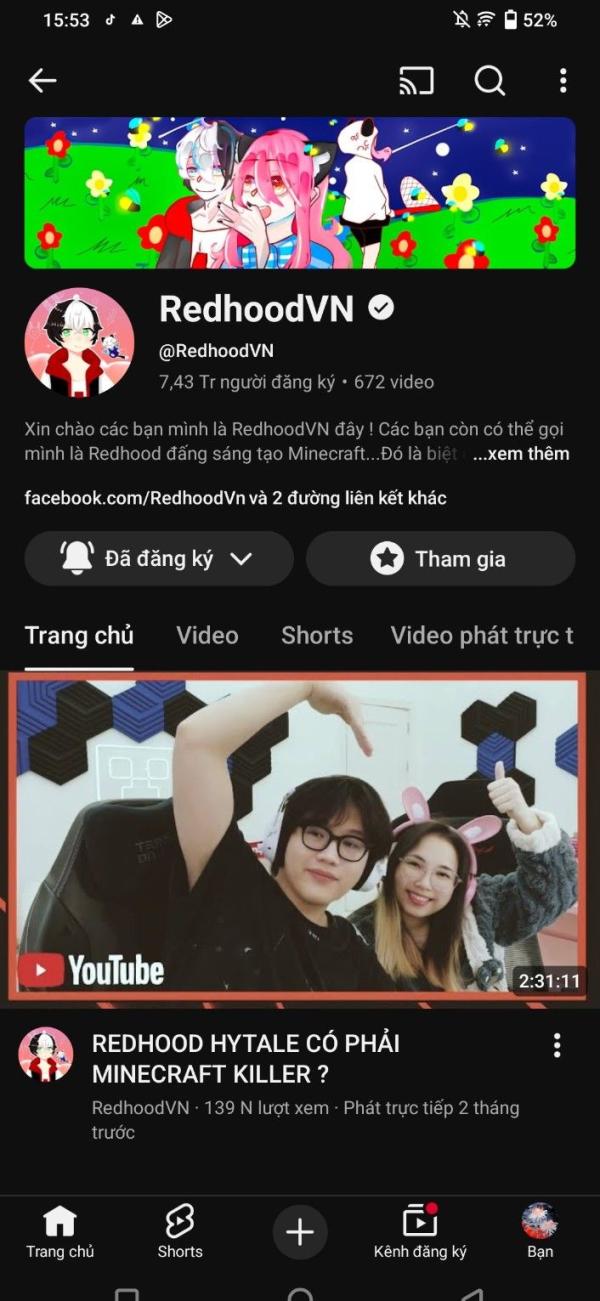This screenshot has height=1301, width=600.
Task: Switch to the Video tab
Action: pyautogui.click(x=207, y=636)
